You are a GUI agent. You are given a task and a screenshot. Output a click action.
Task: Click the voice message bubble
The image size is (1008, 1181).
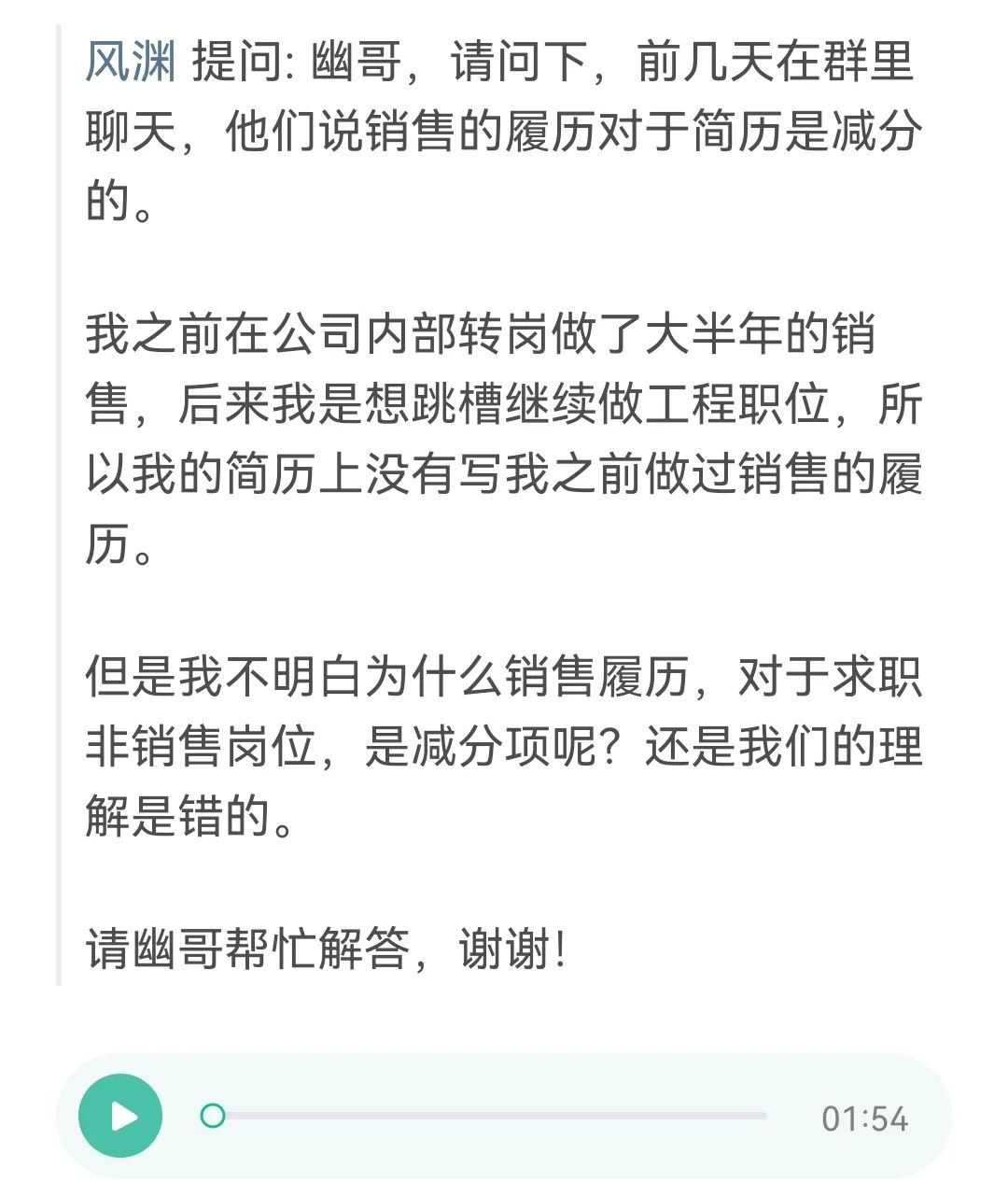(x=504, y=1114)
